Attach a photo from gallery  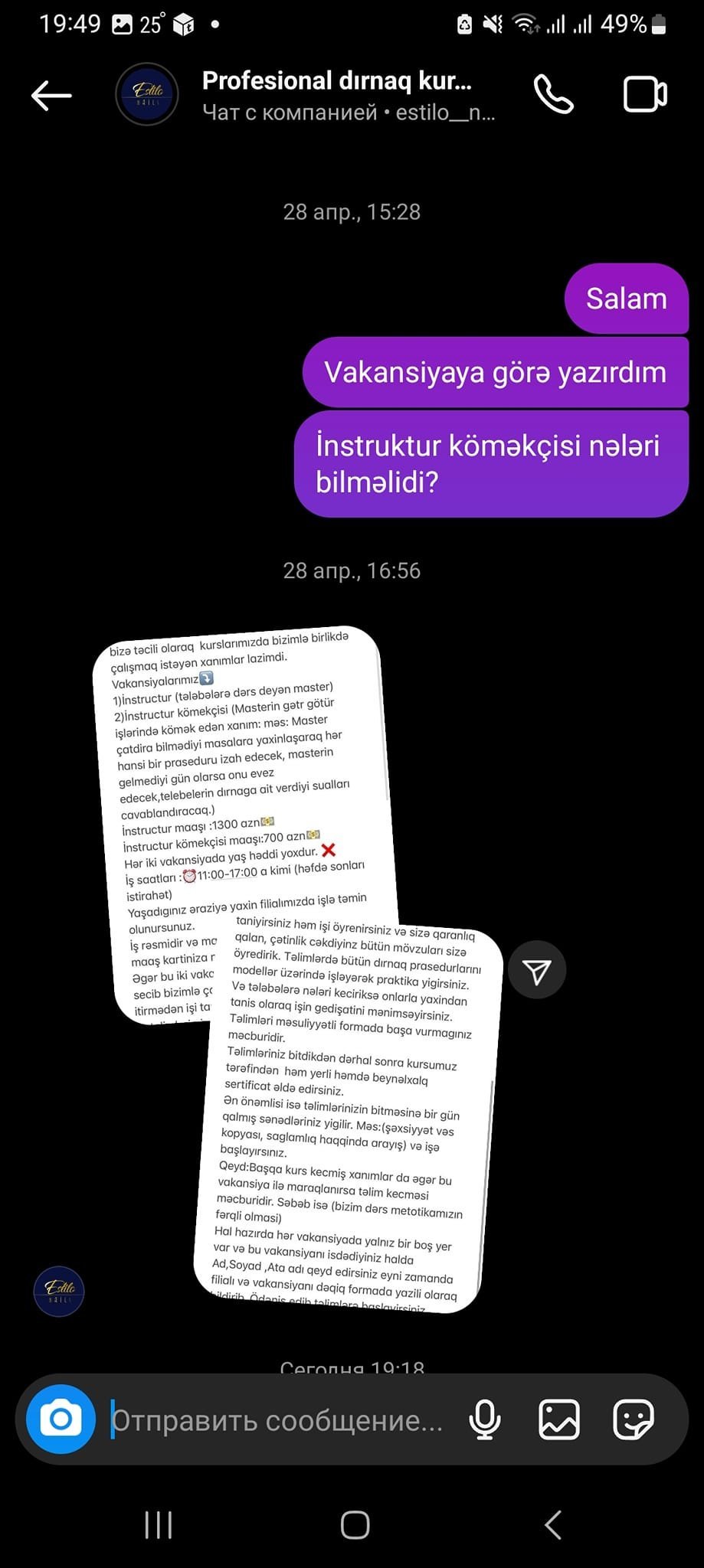(559, 1419)
